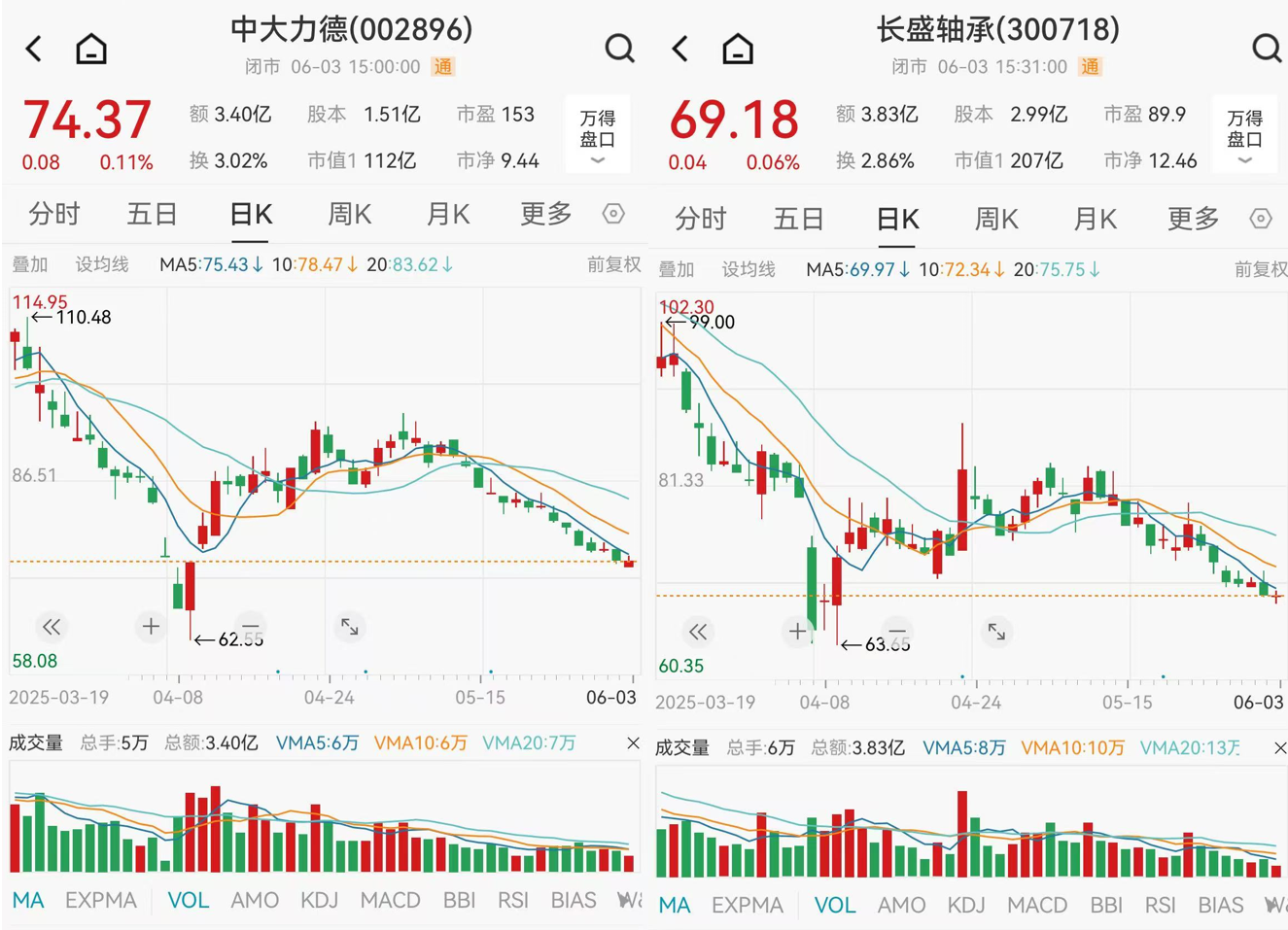Open 长盛轴承 chart in fullscreen
Image resolution: width=1288 pixels, height=930 pixels.
click(996, 632)
